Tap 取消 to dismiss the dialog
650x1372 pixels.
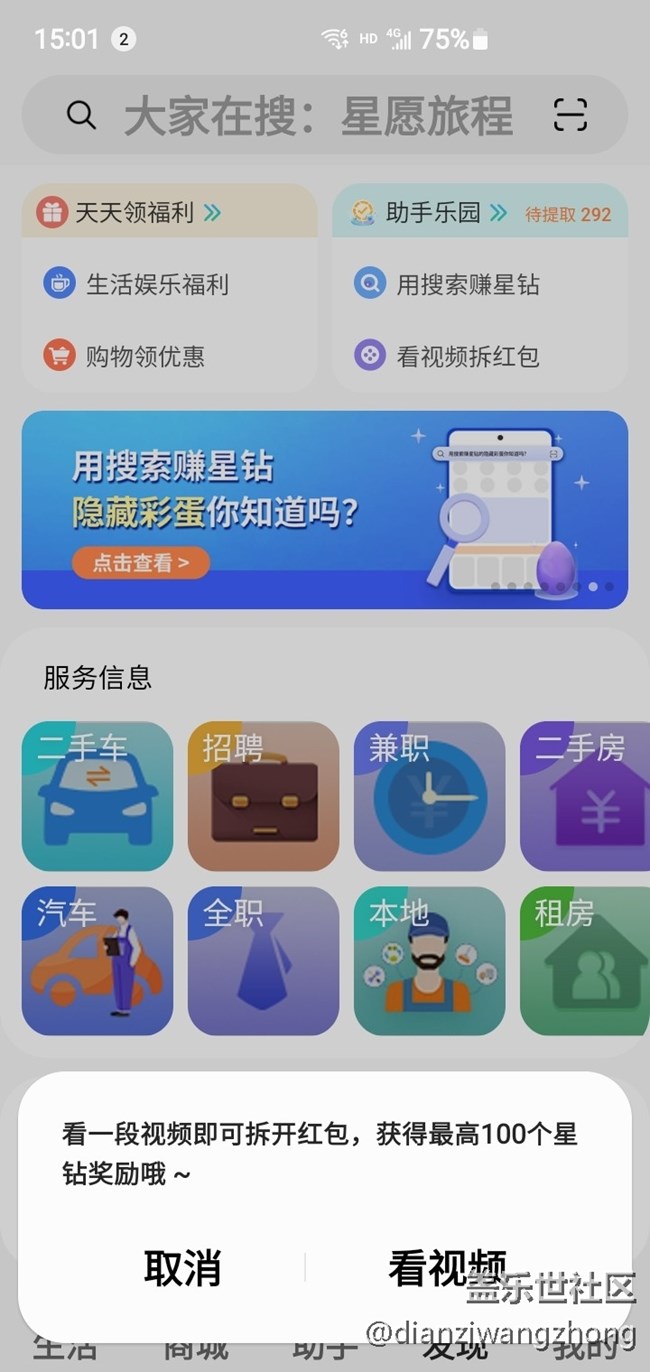pos(182,1267)
